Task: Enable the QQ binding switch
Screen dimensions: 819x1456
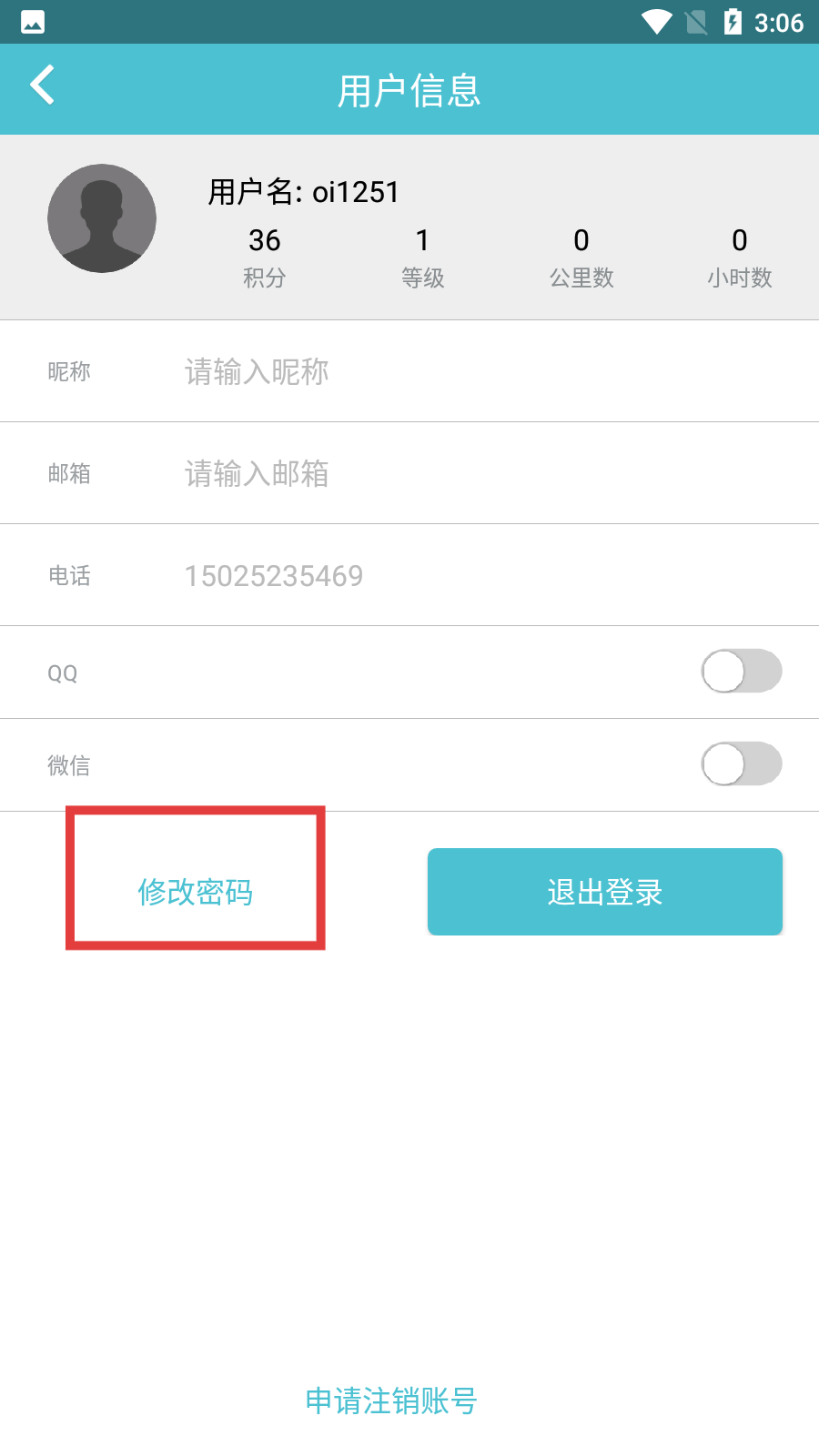Action: [x=741, y=672]
